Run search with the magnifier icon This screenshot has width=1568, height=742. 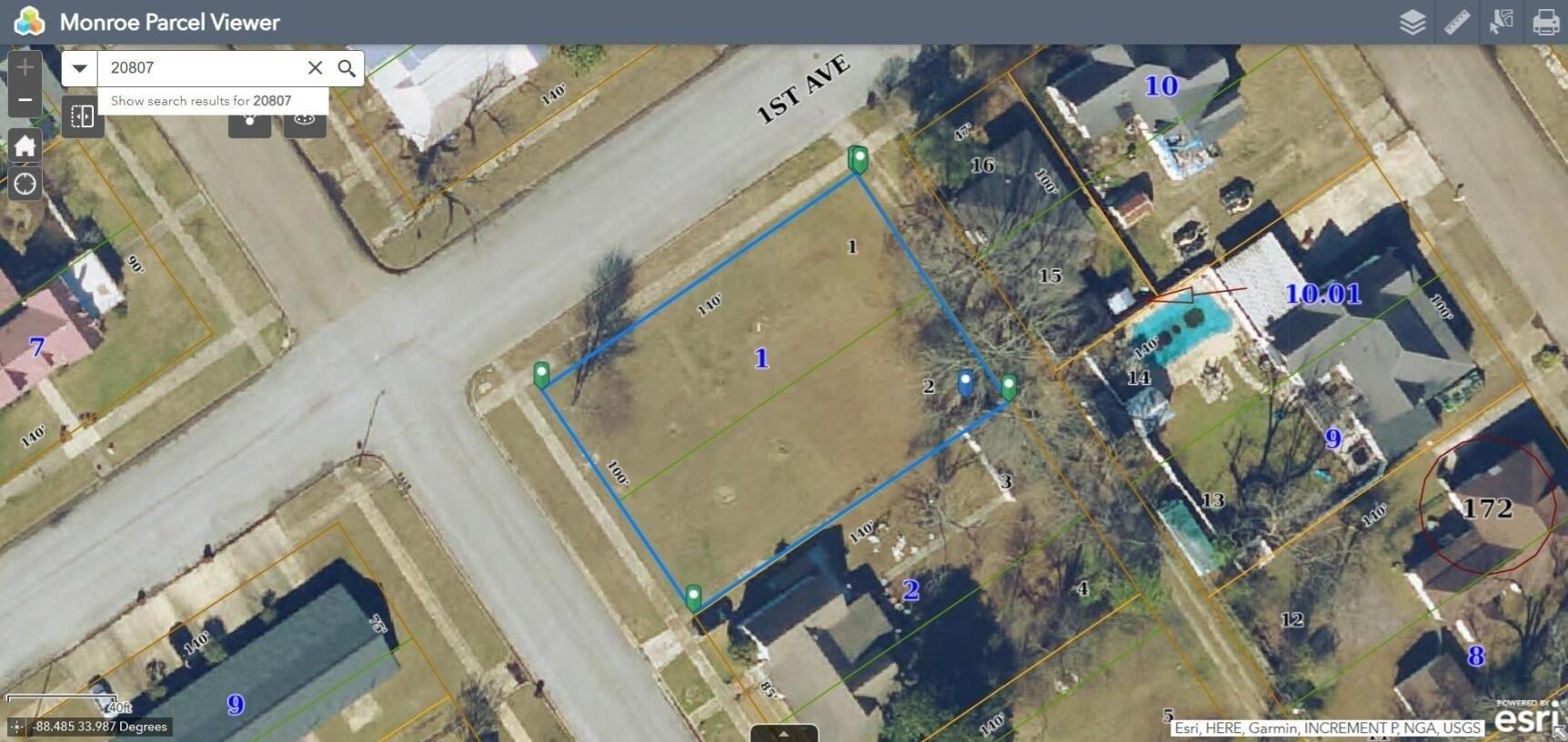tap(347, 68)
